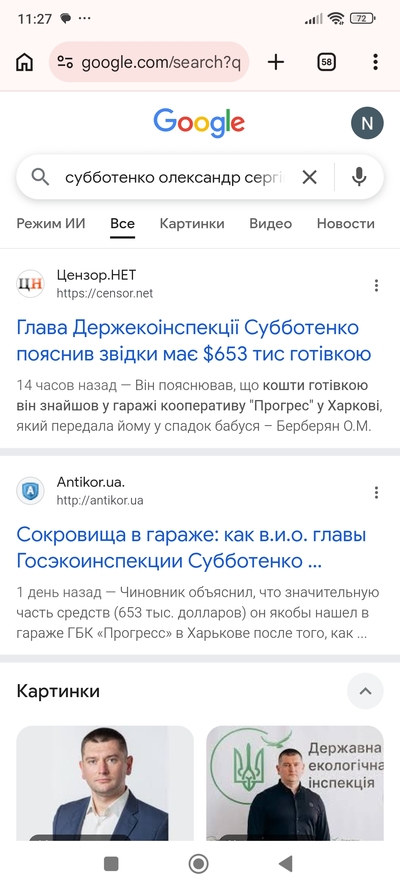Open options for the Цензор.НЕТ result
The image size is (400, 889).
click(x=376, y=285)
